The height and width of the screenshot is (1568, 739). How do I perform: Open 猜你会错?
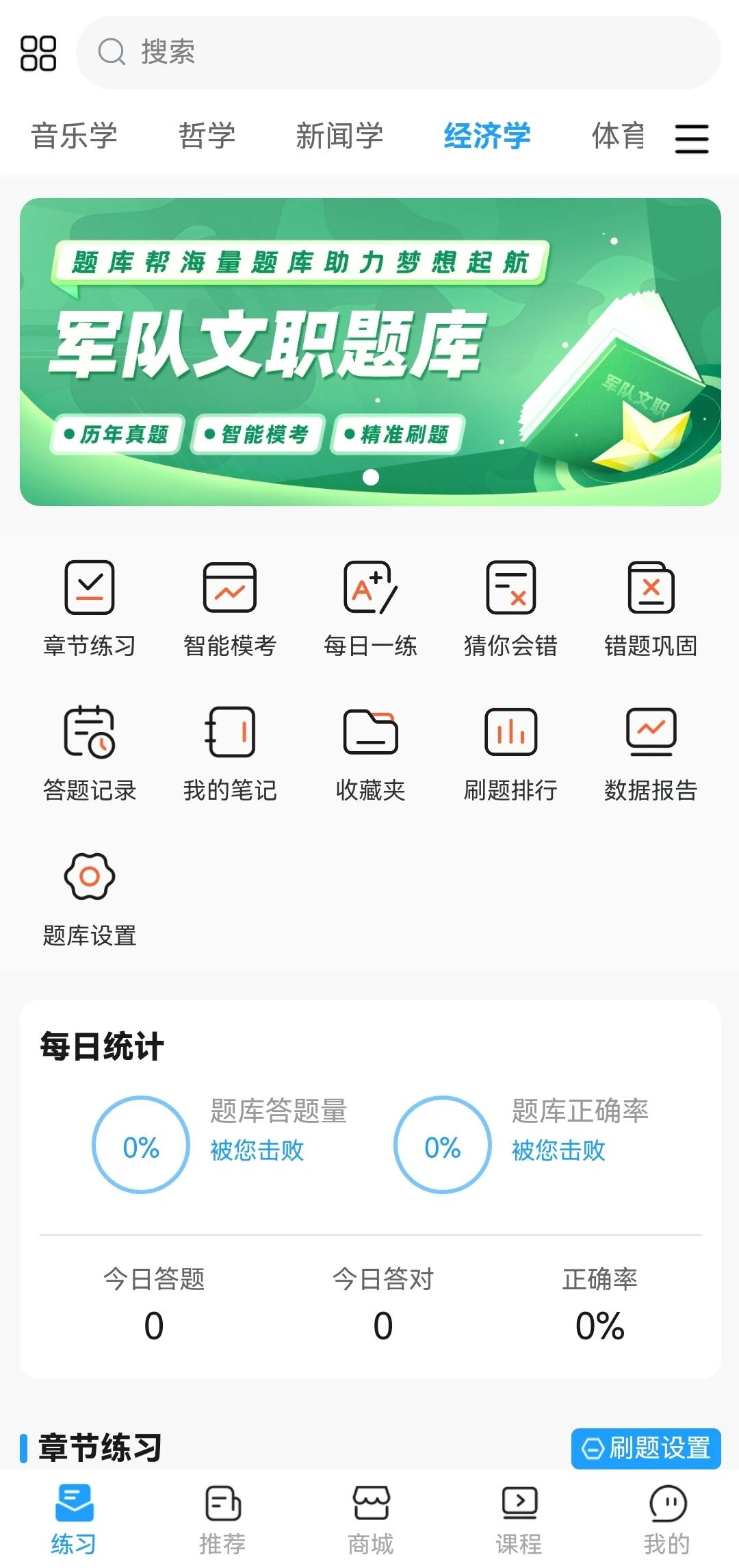(x=510, y=607)
